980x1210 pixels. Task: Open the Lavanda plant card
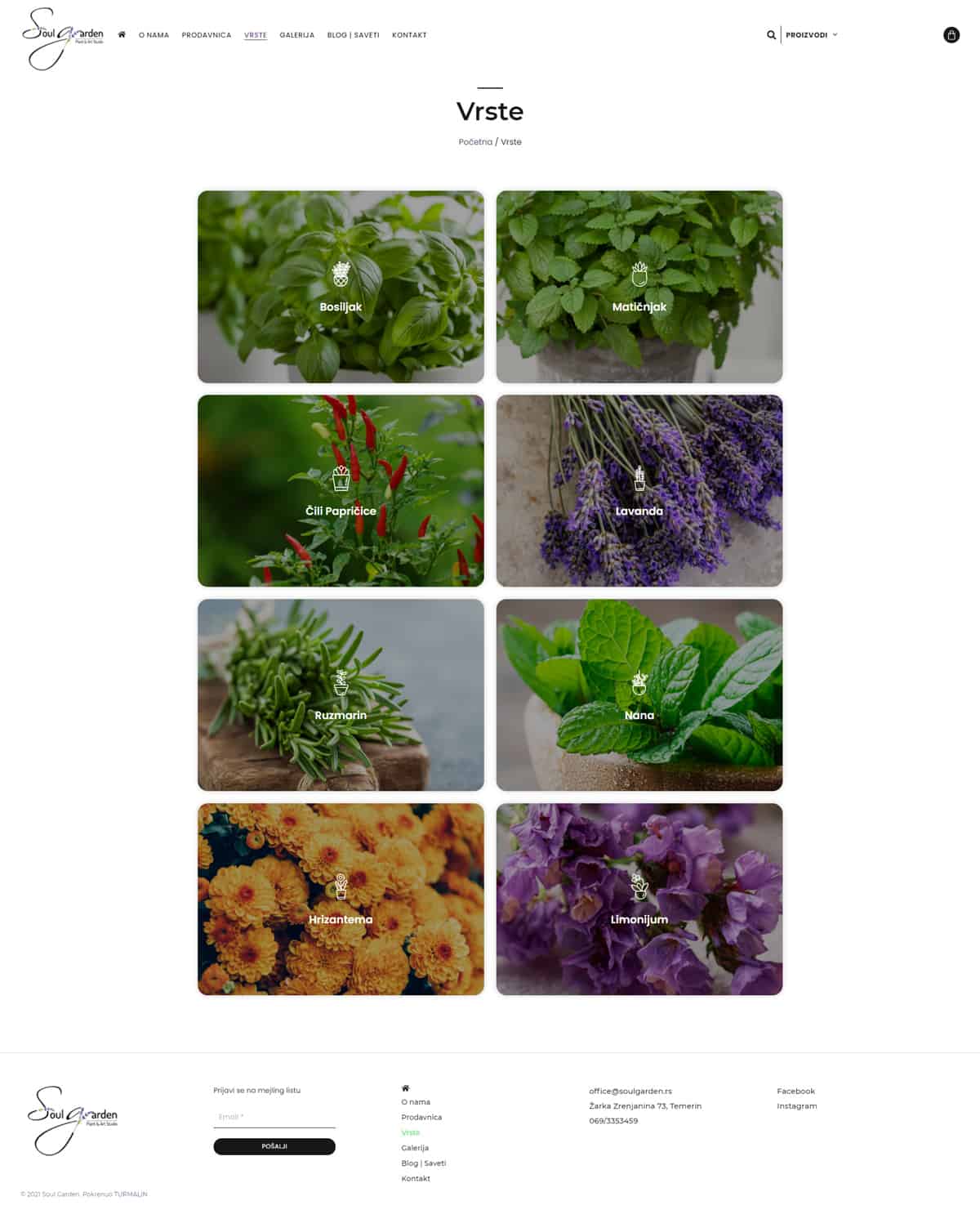[639, 491]
